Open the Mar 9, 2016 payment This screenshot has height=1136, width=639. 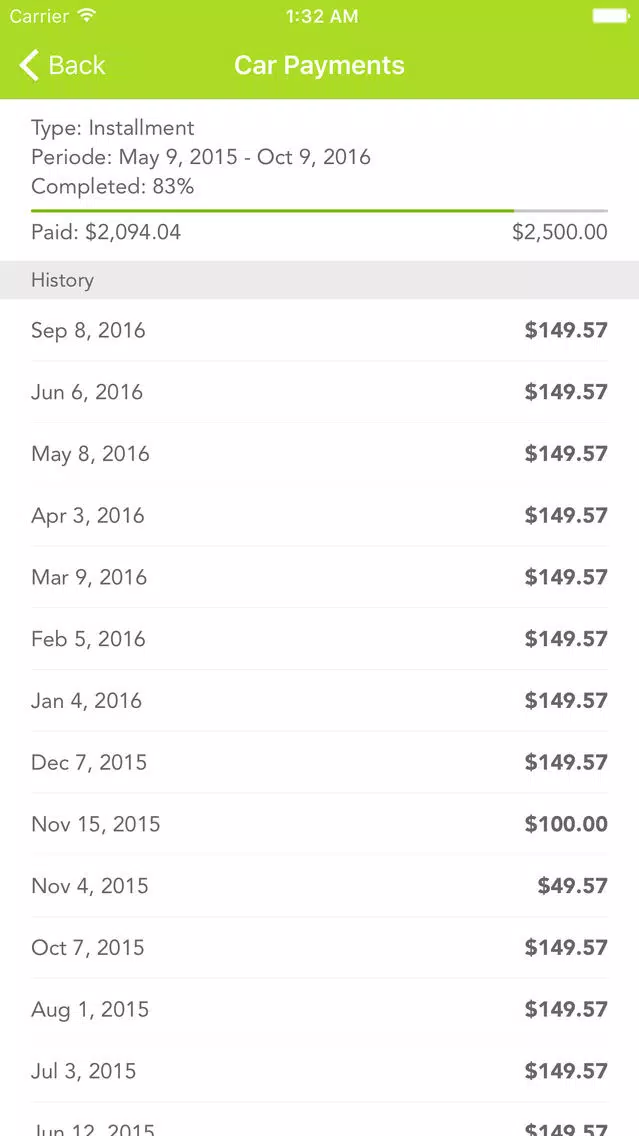point(320,577)
